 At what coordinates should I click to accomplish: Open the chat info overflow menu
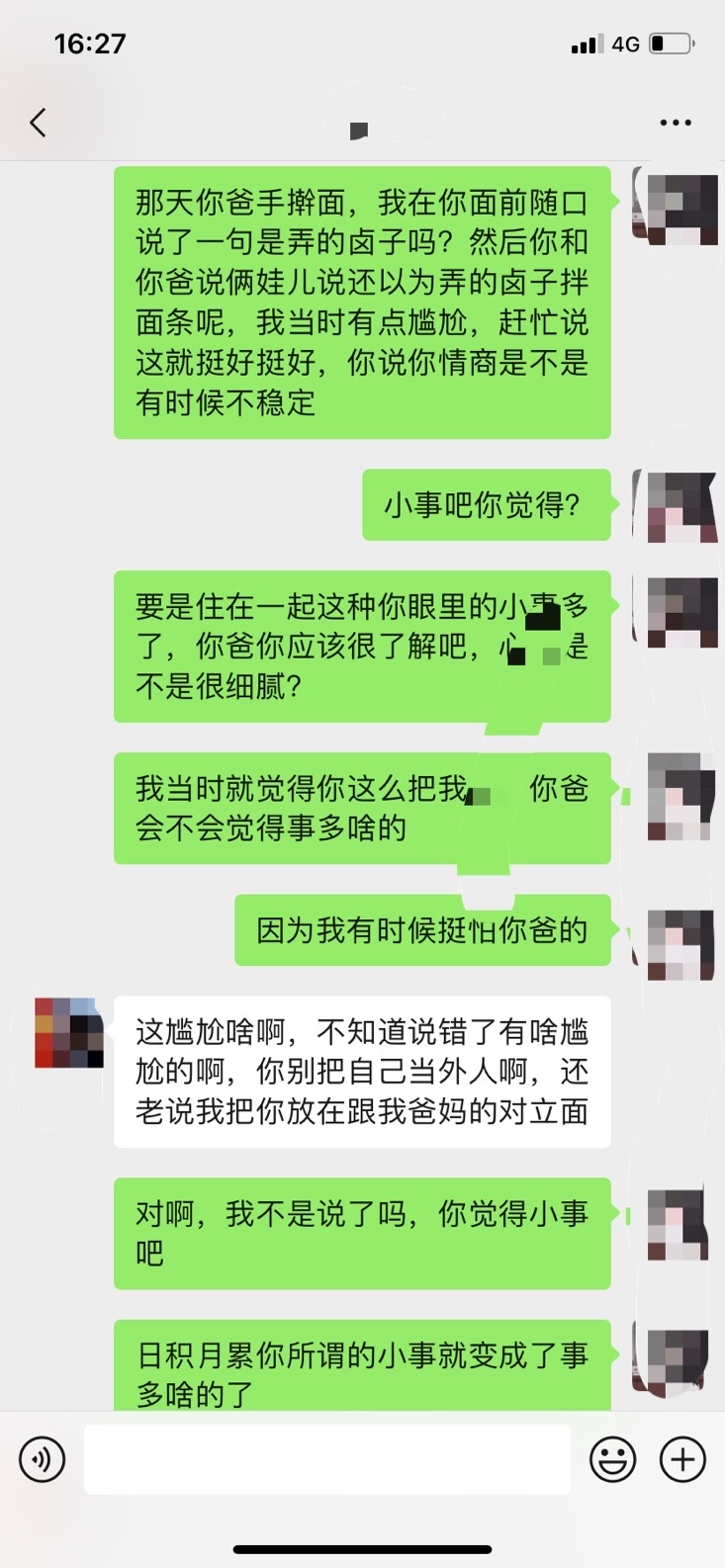676,123
